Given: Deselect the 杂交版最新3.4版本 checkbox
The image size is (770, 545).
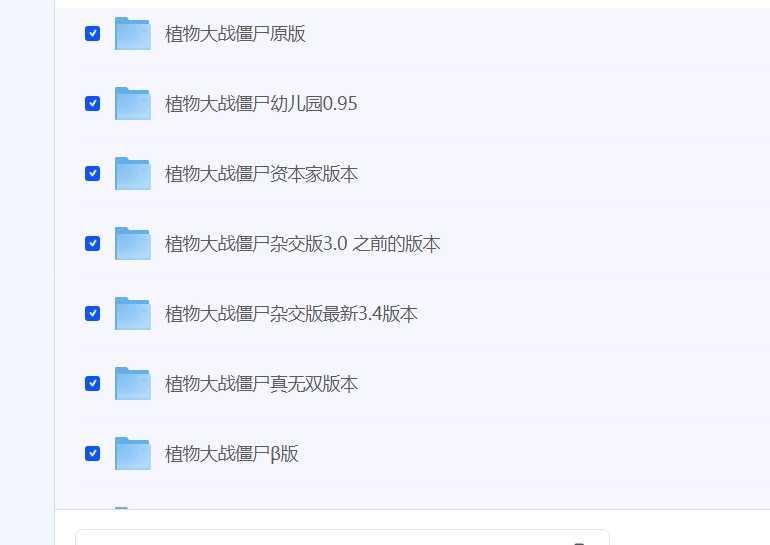Looking at the screenshot, I should 93,313.
